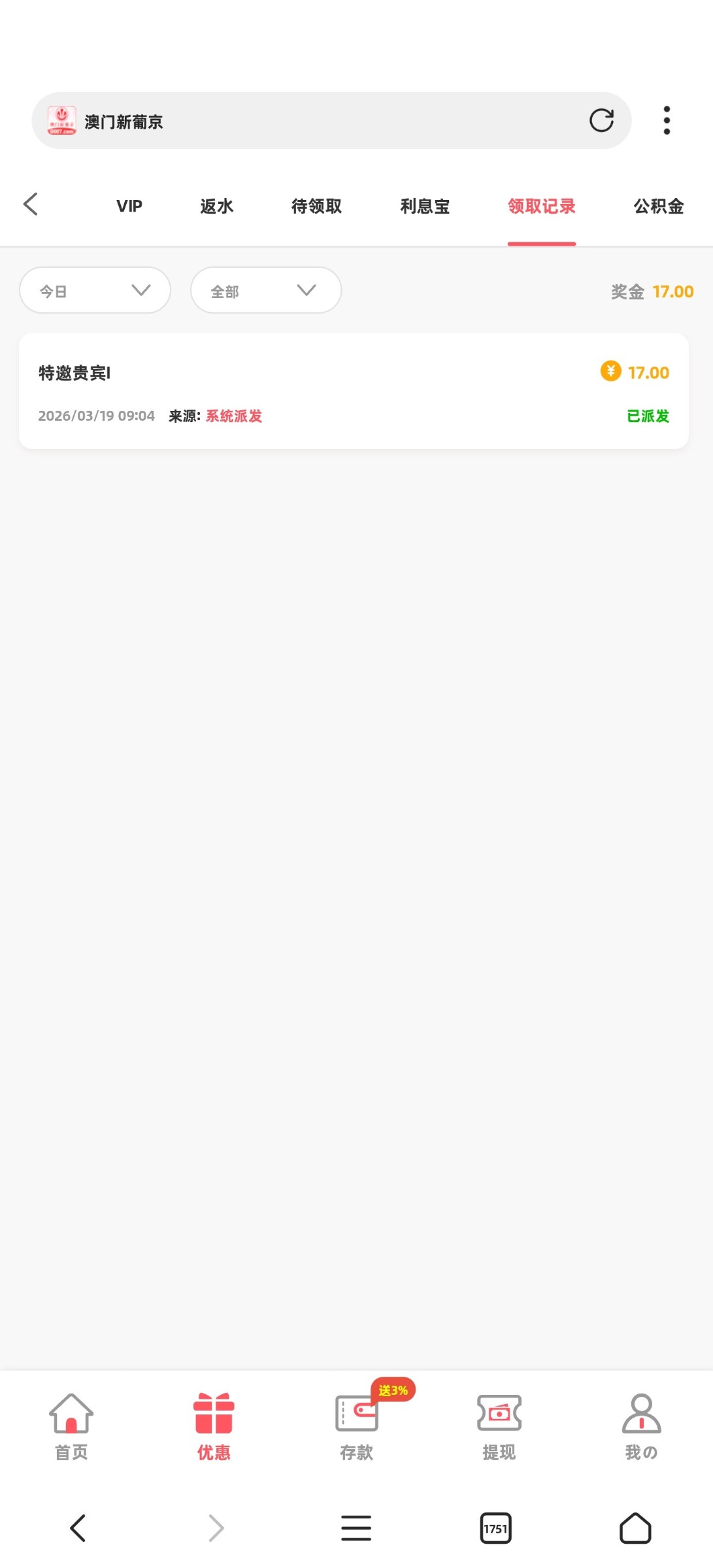The height and width of the screenshot is (1568, 713).
Task: Open the 特邀贵宾I bonus record
Action: [x=353, y=391]
